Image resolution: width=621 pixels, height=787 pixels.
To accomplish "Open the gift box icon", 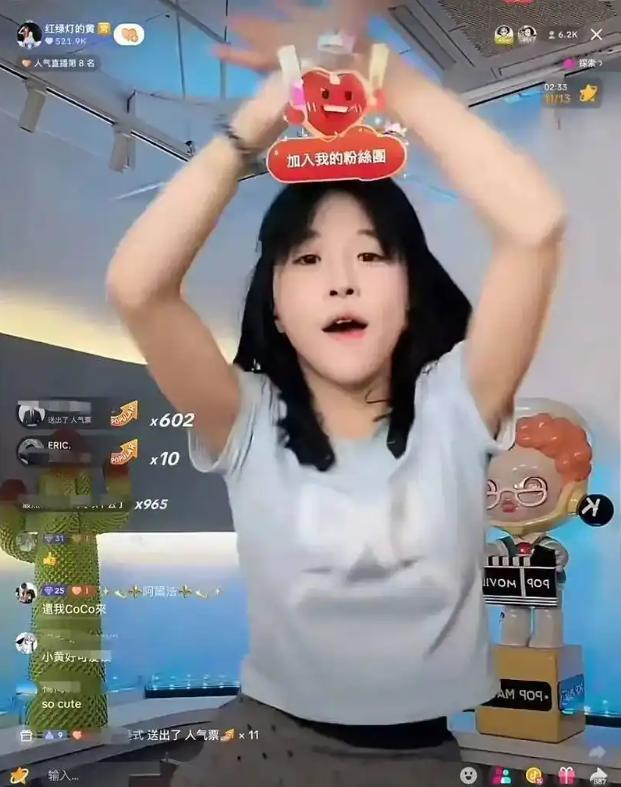I will pyautogui.click(x=566, y=775).
